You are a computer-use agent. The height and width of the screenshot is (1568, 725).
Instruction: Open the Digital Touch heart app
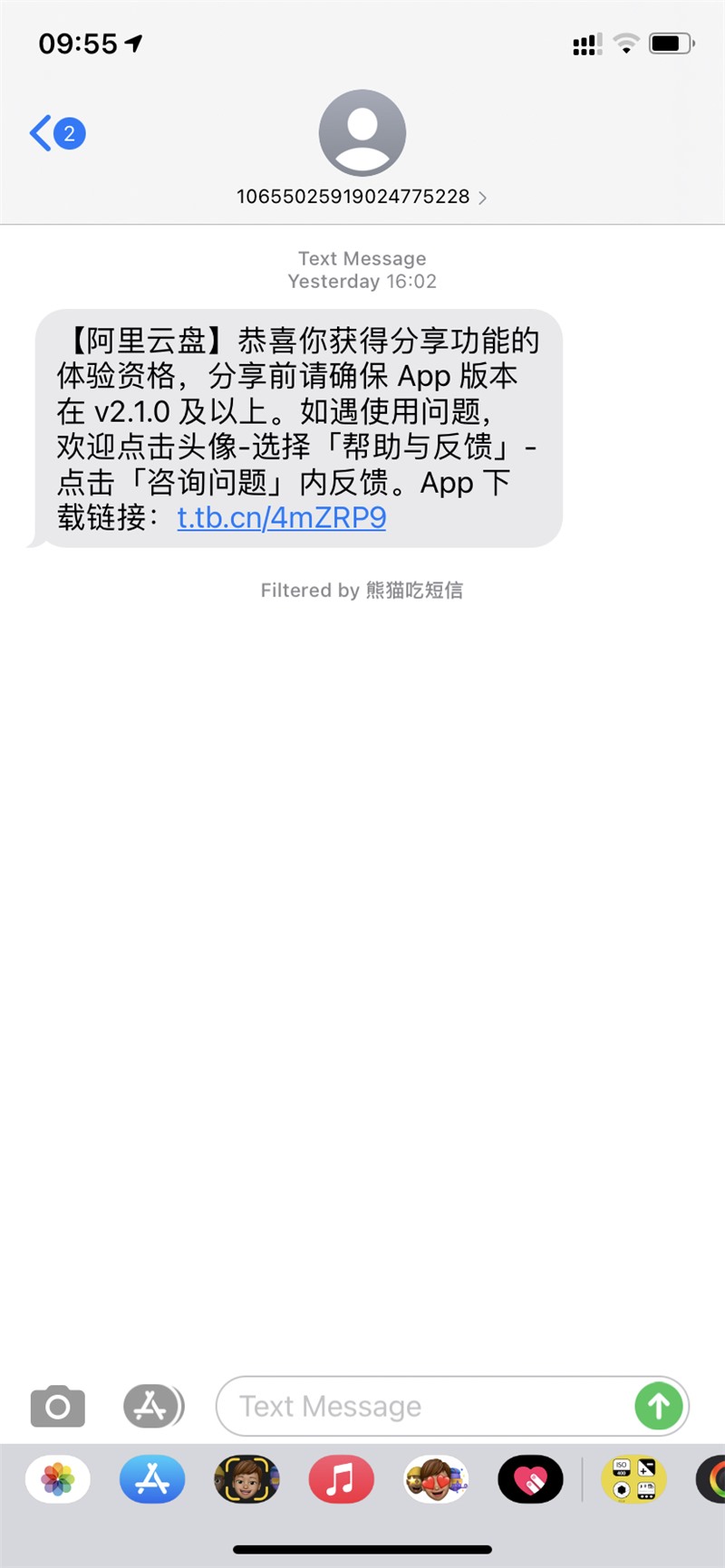[x=530, y=1480]
